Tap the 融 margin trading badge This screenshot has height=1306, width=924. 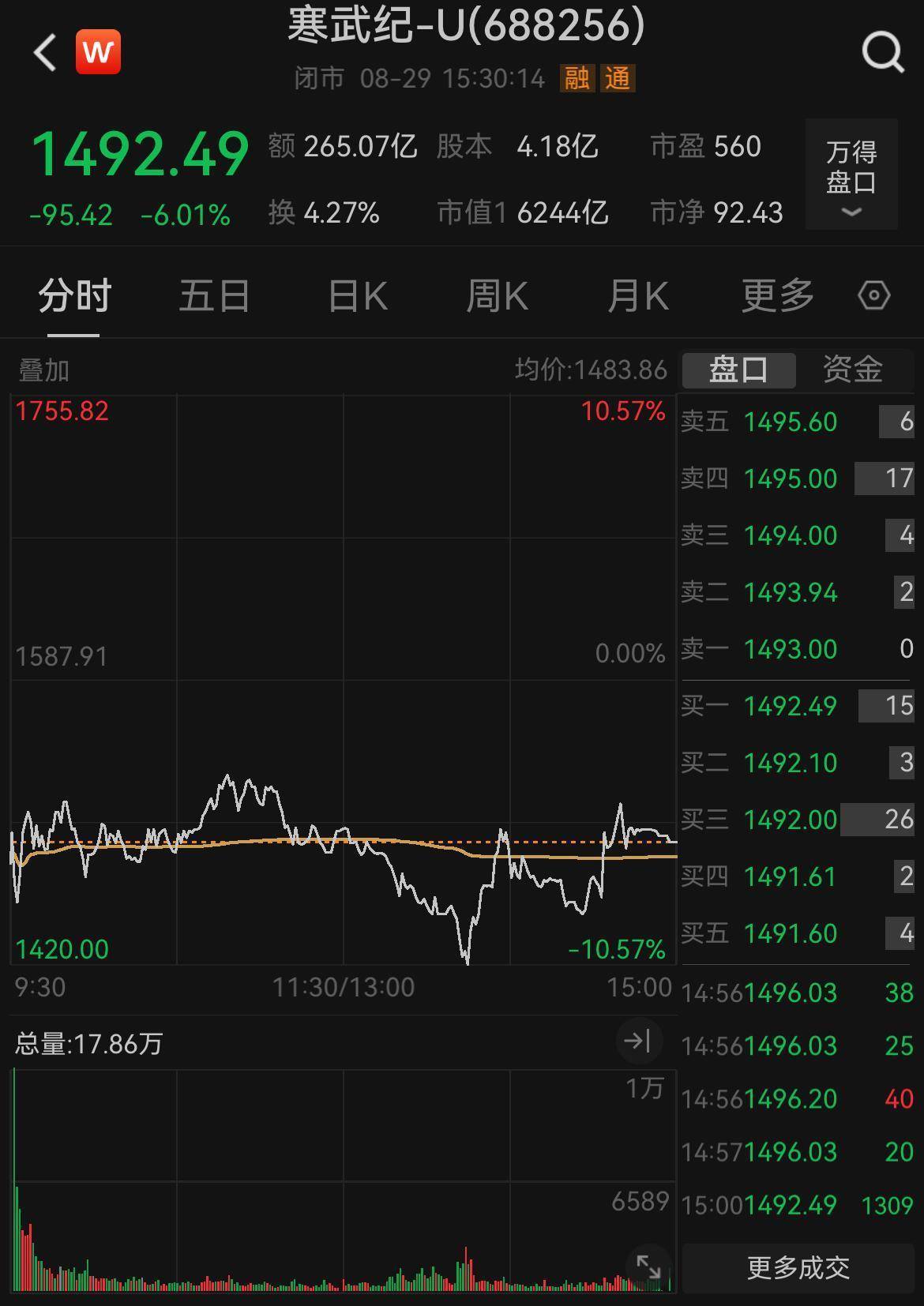pos(577,78)
